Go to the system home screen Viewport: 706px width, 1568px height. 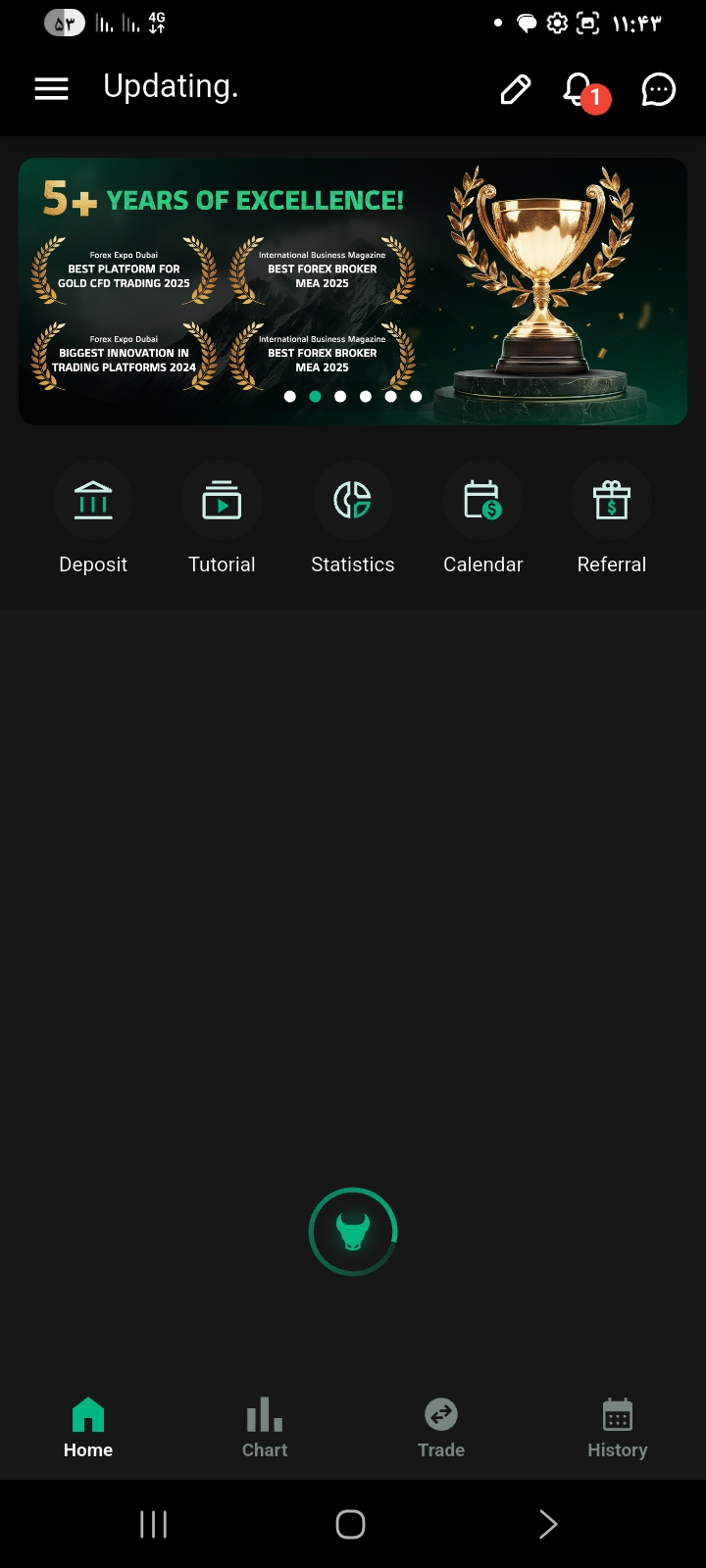pyautogui.click(x=350, y=1524)
